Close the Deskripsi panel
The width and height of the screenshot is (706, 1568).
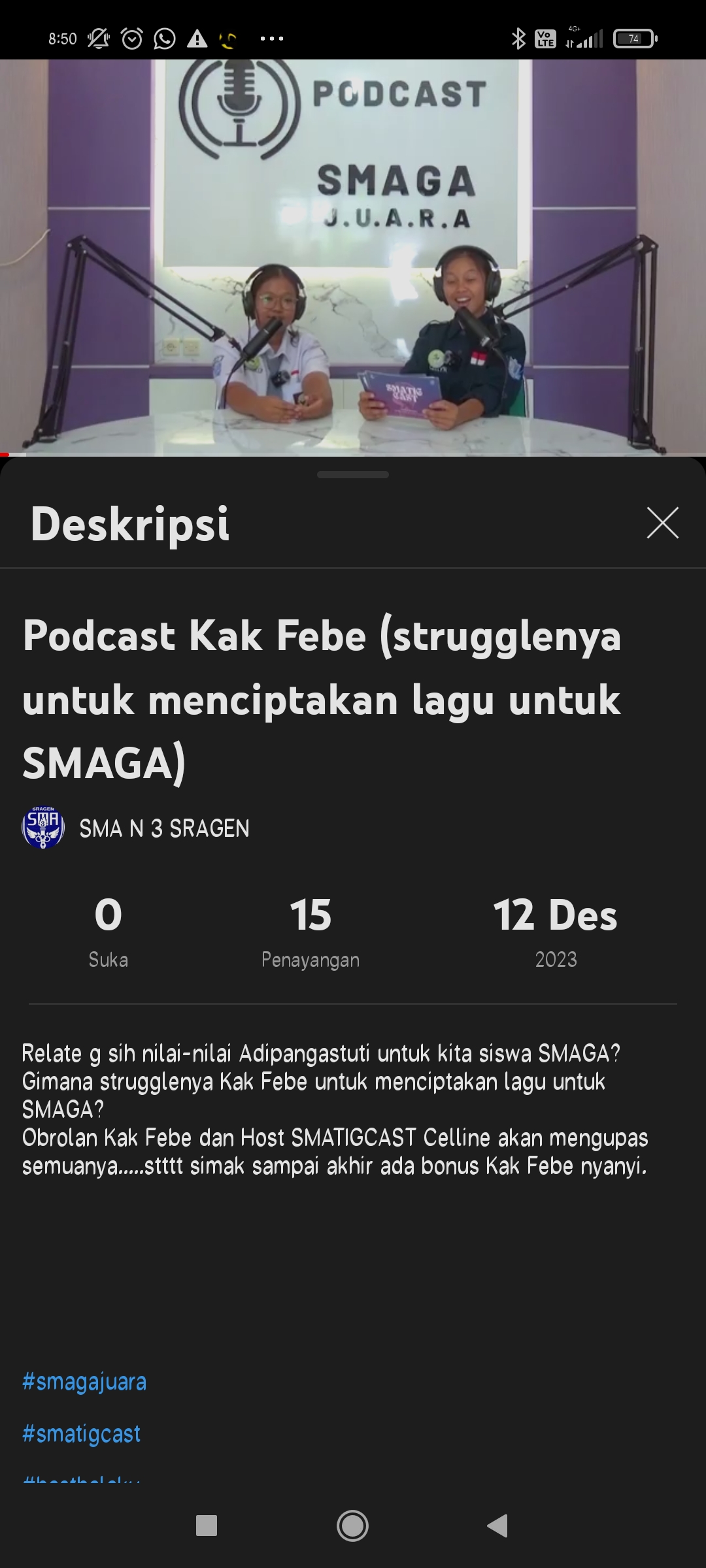click(662, 523)
